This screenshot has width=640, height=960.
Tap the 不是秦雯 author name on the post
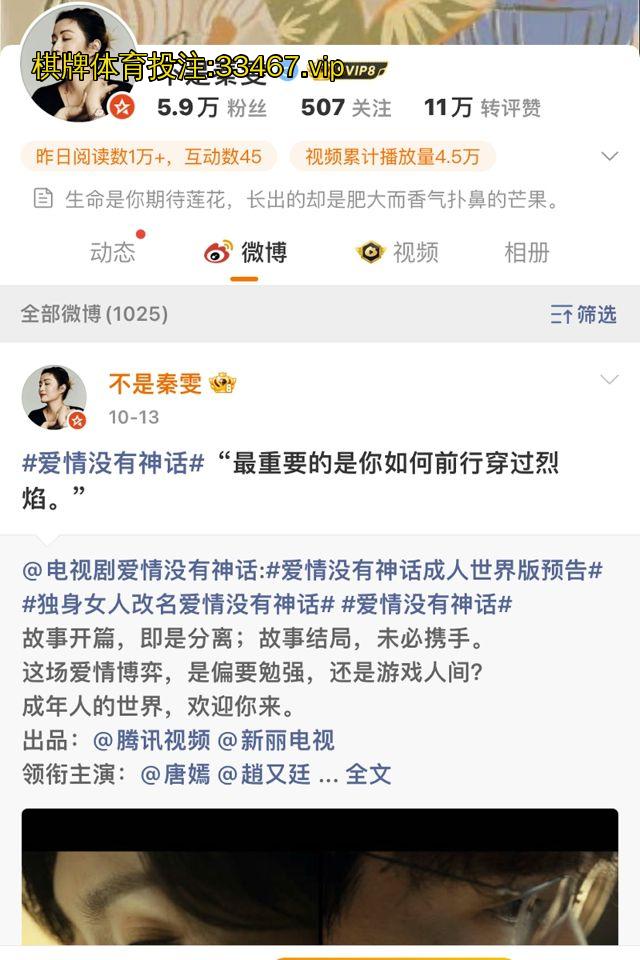(x=155, y=383)
